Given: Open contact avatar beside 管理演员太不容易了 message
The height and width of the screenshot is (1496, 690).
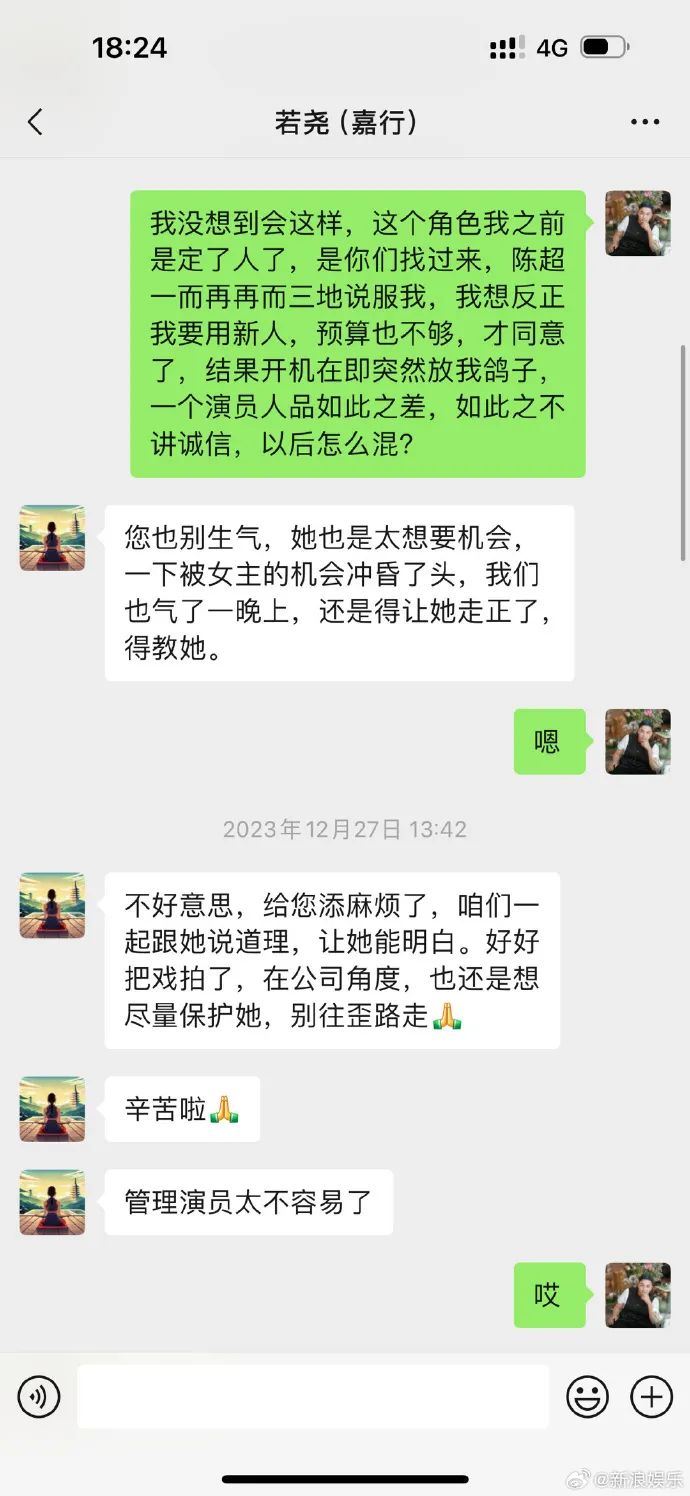Looking at the screenshot, I should point(52,1202).
